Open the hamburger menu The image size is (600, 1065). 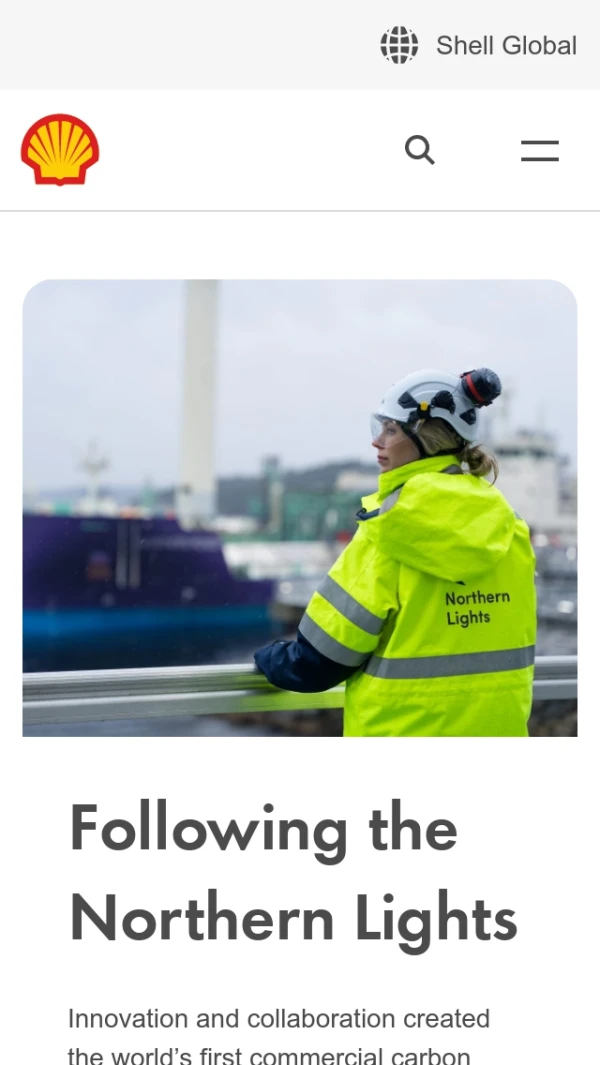point(539,151)
